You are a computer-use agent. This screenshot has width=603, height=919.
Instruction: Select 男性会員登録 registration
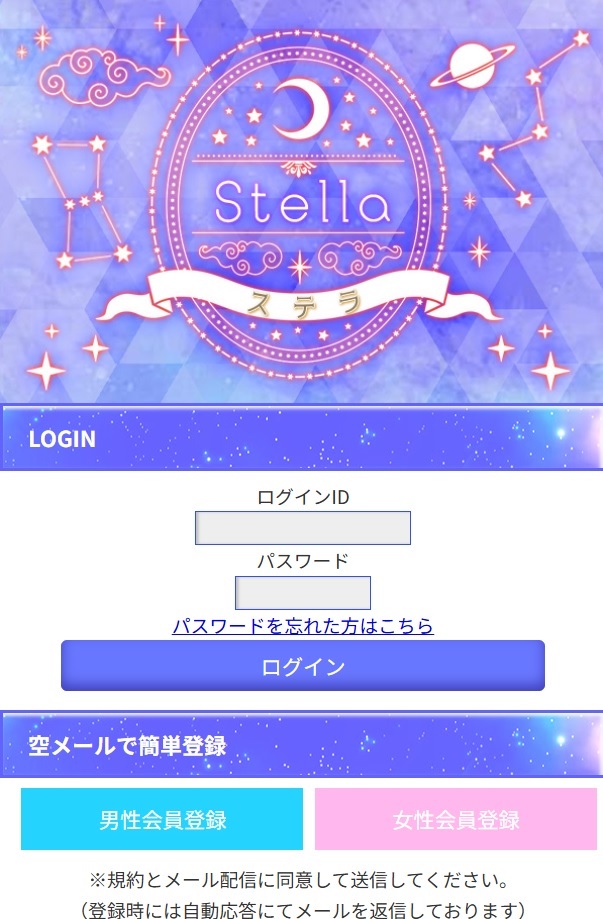(x=162, y=820)
